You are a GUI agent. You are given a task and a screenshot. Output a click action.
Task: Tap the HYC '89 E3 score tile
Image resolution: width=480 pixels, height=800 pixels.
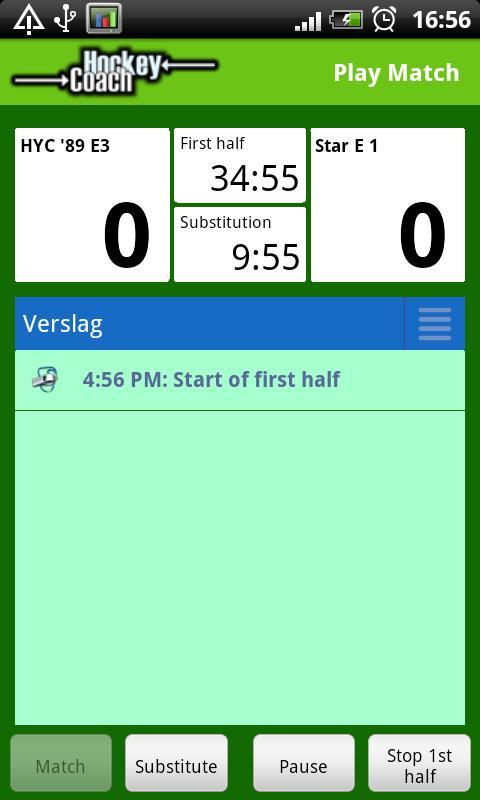[x=92, y=205]
